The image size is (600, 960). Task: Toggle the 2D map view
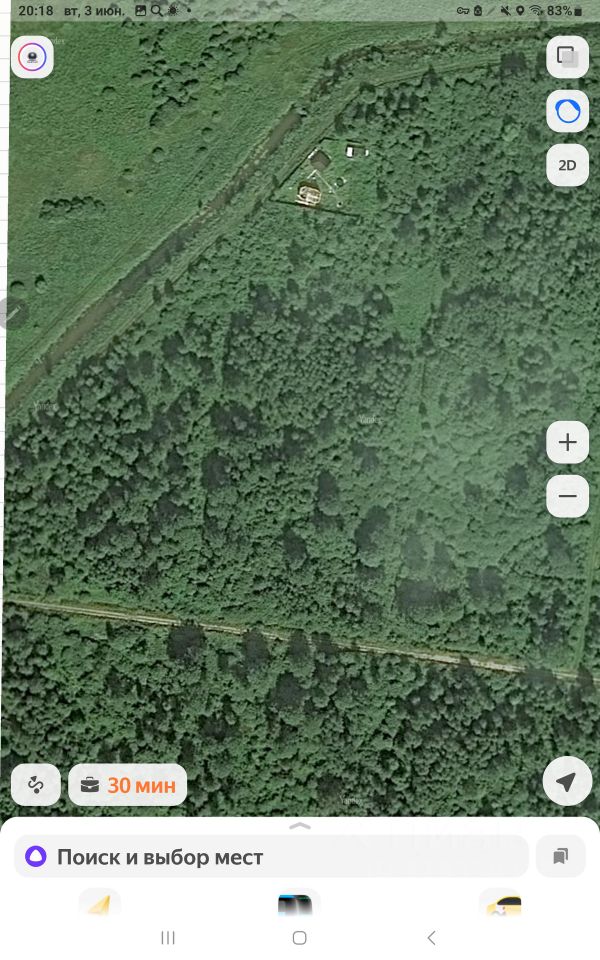[567, 165]
